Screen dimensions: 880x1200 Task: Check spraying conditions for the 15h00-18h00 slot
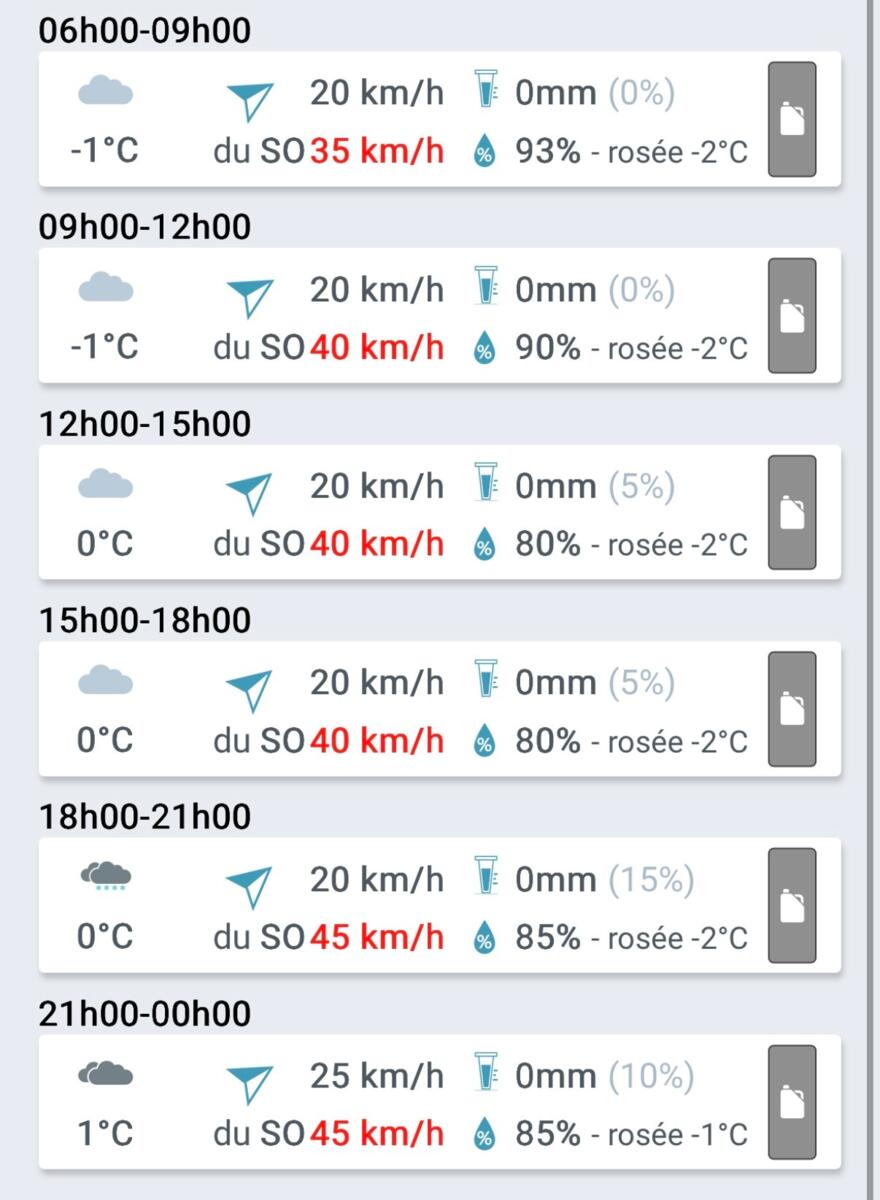pos(792,709)
